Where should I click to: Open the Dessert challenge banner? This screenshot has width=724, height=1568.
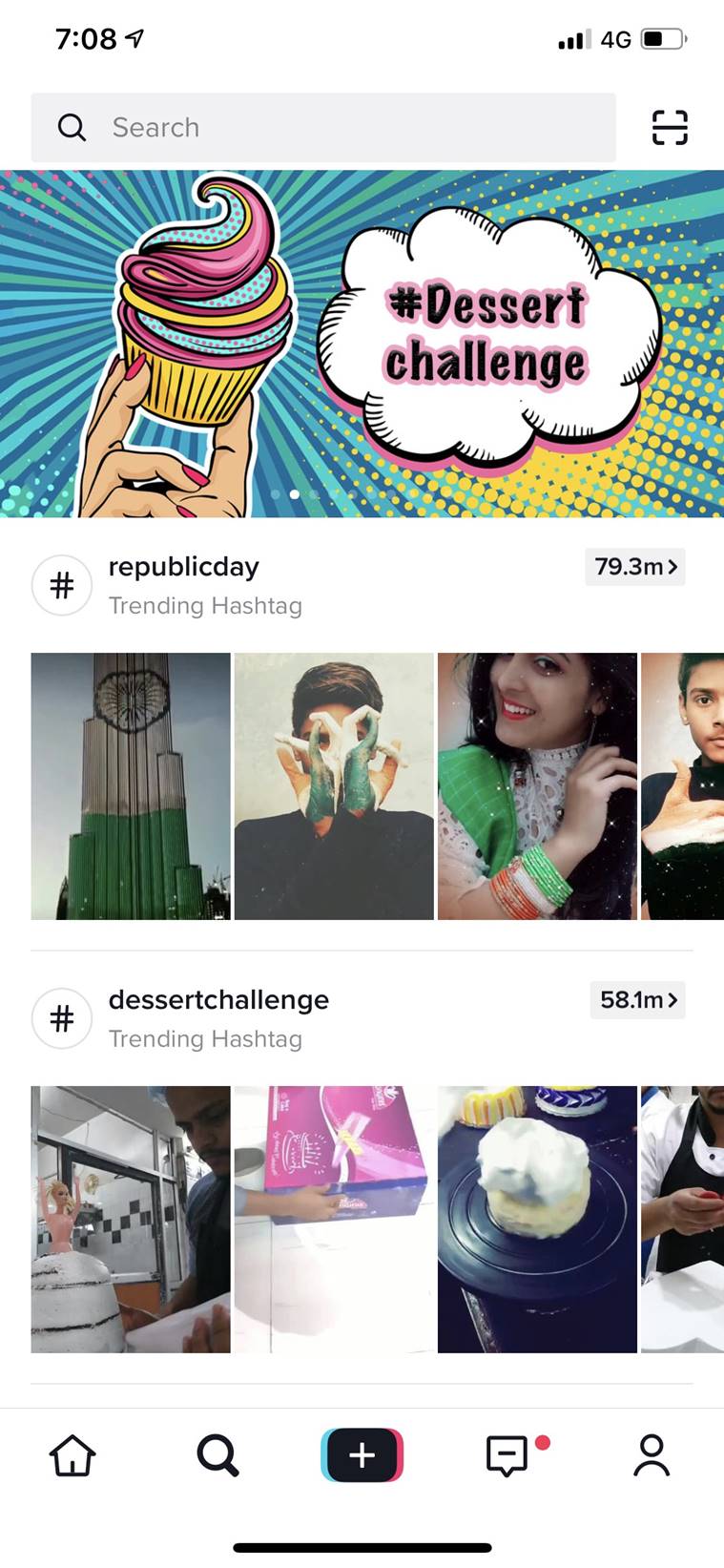pyautogui.click(x=362, y=344)
